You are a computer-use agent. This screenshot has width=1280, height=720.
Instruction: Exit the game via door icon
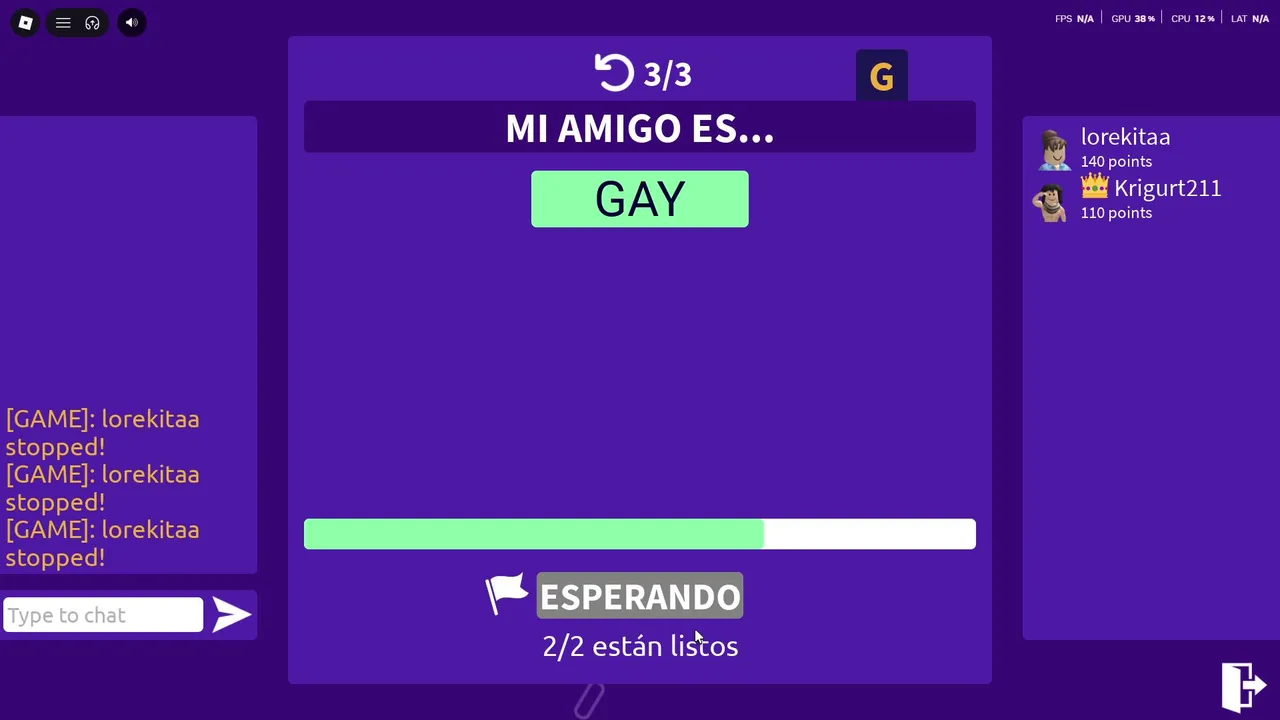coord(1244,687)
